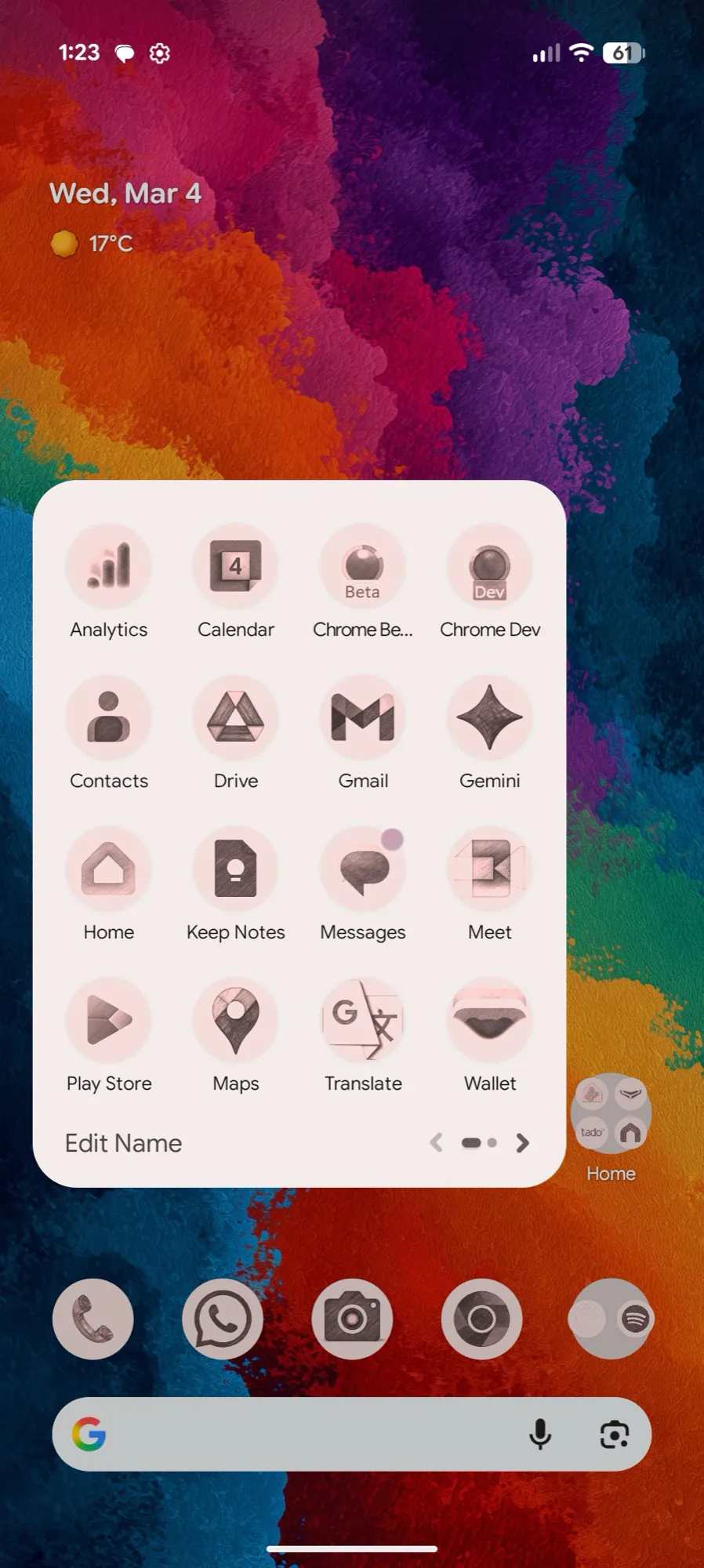This screenshot has height=1568, width=704.
Task: Open Chrome Beta
Action: (x=362, y=565)
